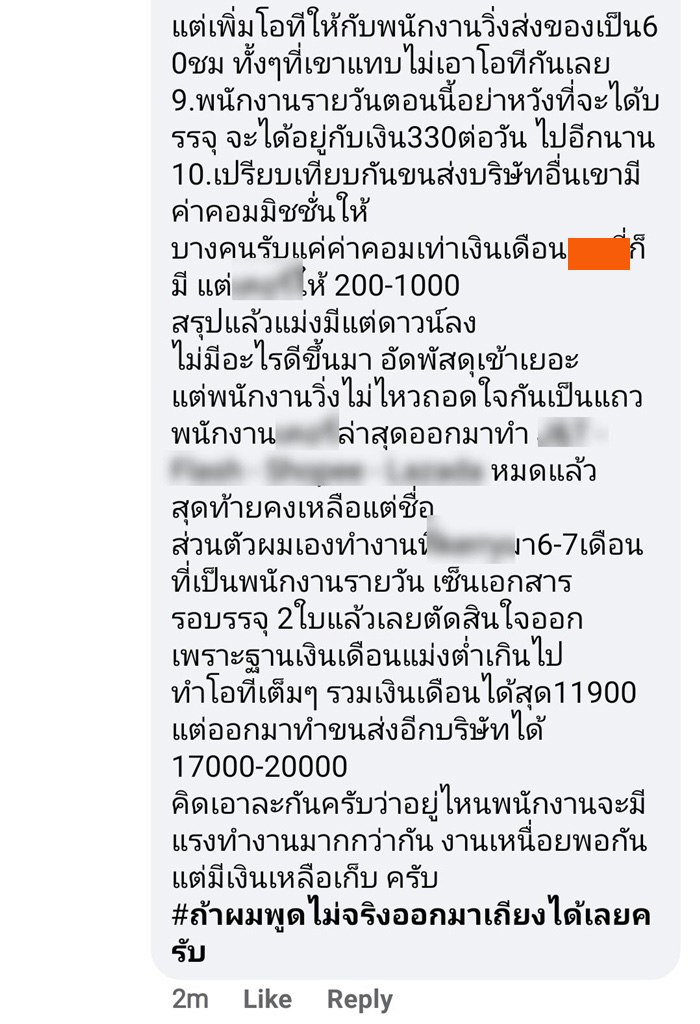This screenshot has width=700, height=1024.
Task: Like this comment
Action: 267,998
